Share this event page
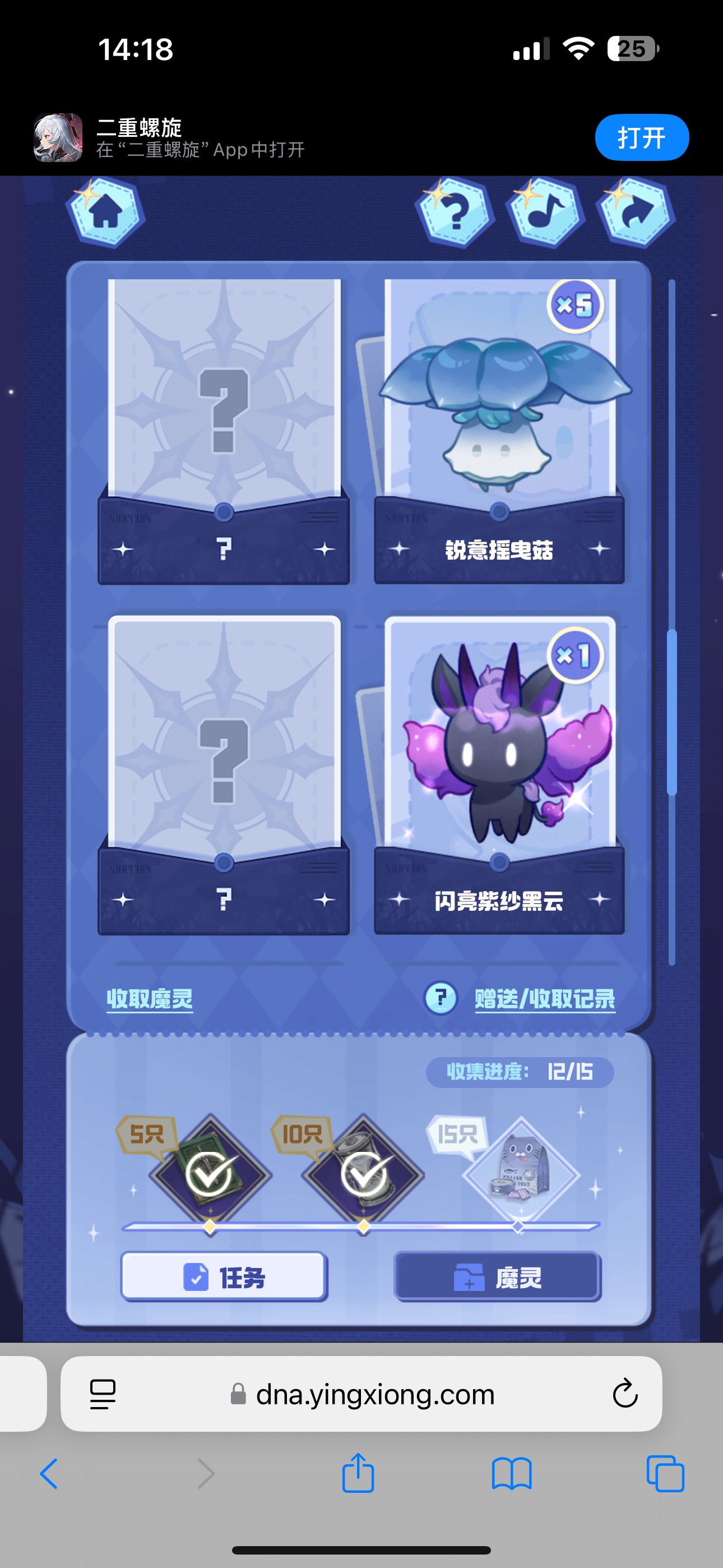Image resolution: width=723 pixels, height=1568 pixels. (x=636, y=212)
